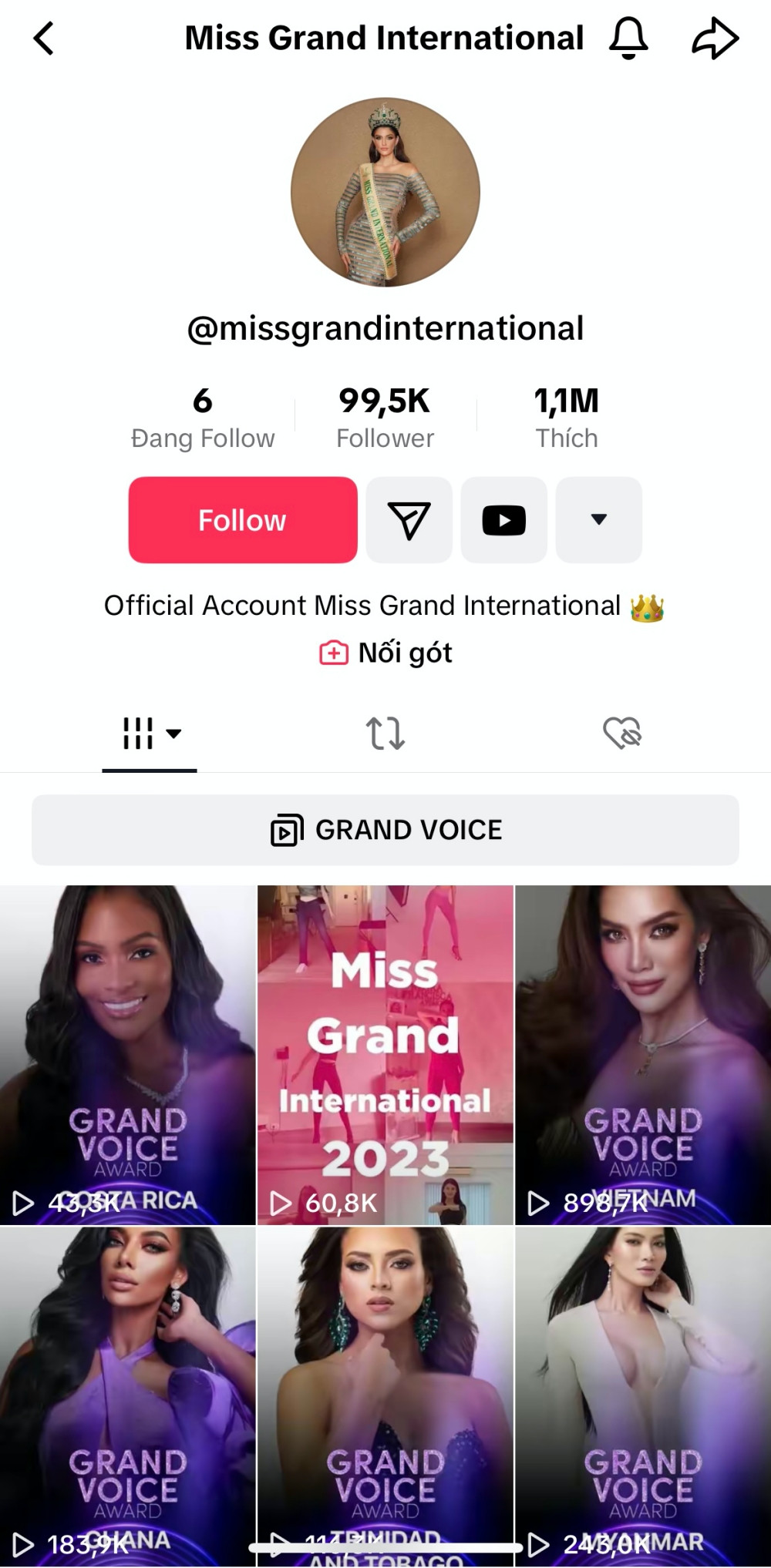Switch to the reposts tab
771x1568 pixels.
(x=385, y=733)
